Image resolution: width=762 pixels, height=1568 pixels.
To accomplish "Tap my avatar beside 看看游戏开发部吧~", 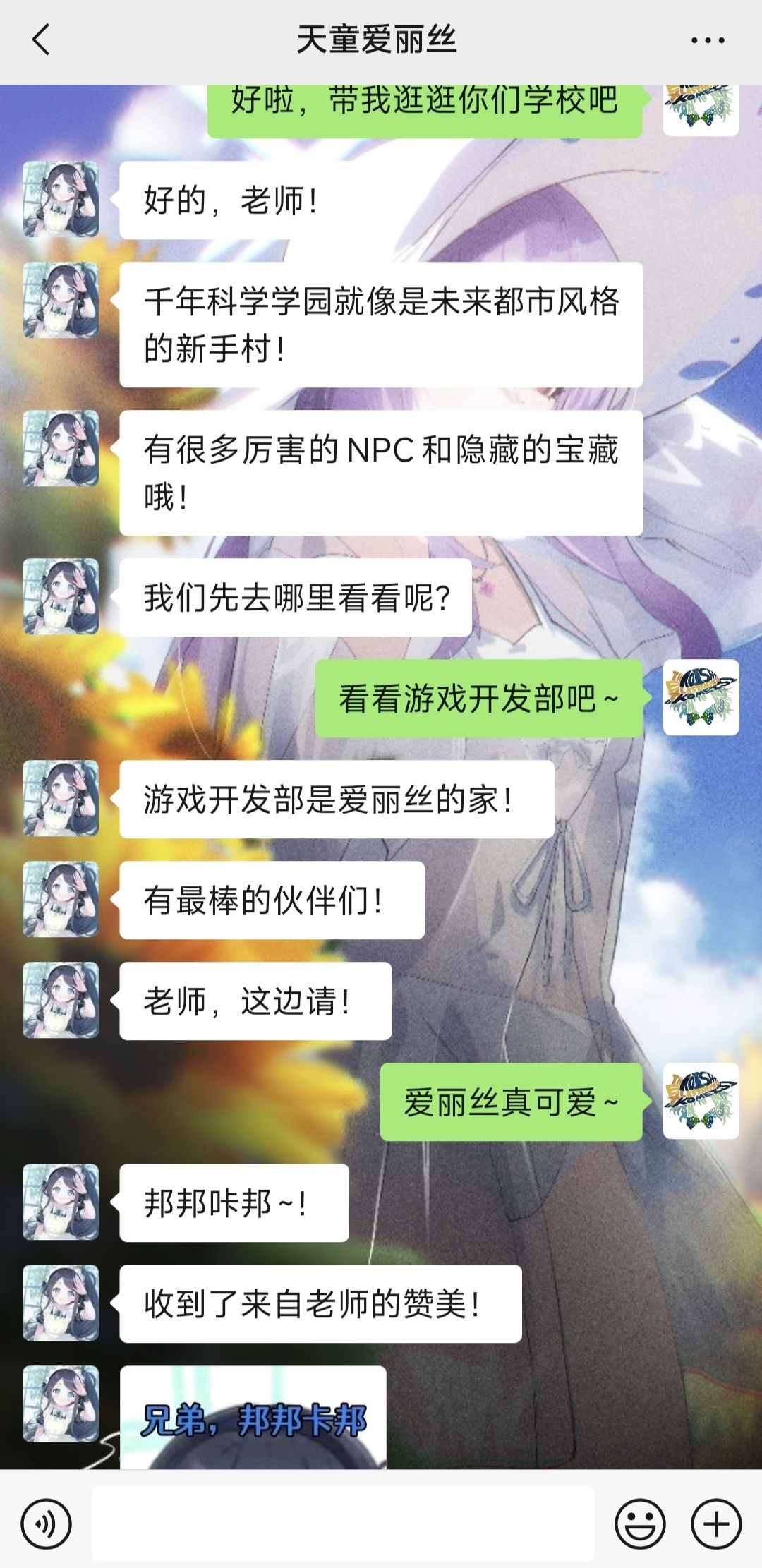I will click(x=701, y=698).
